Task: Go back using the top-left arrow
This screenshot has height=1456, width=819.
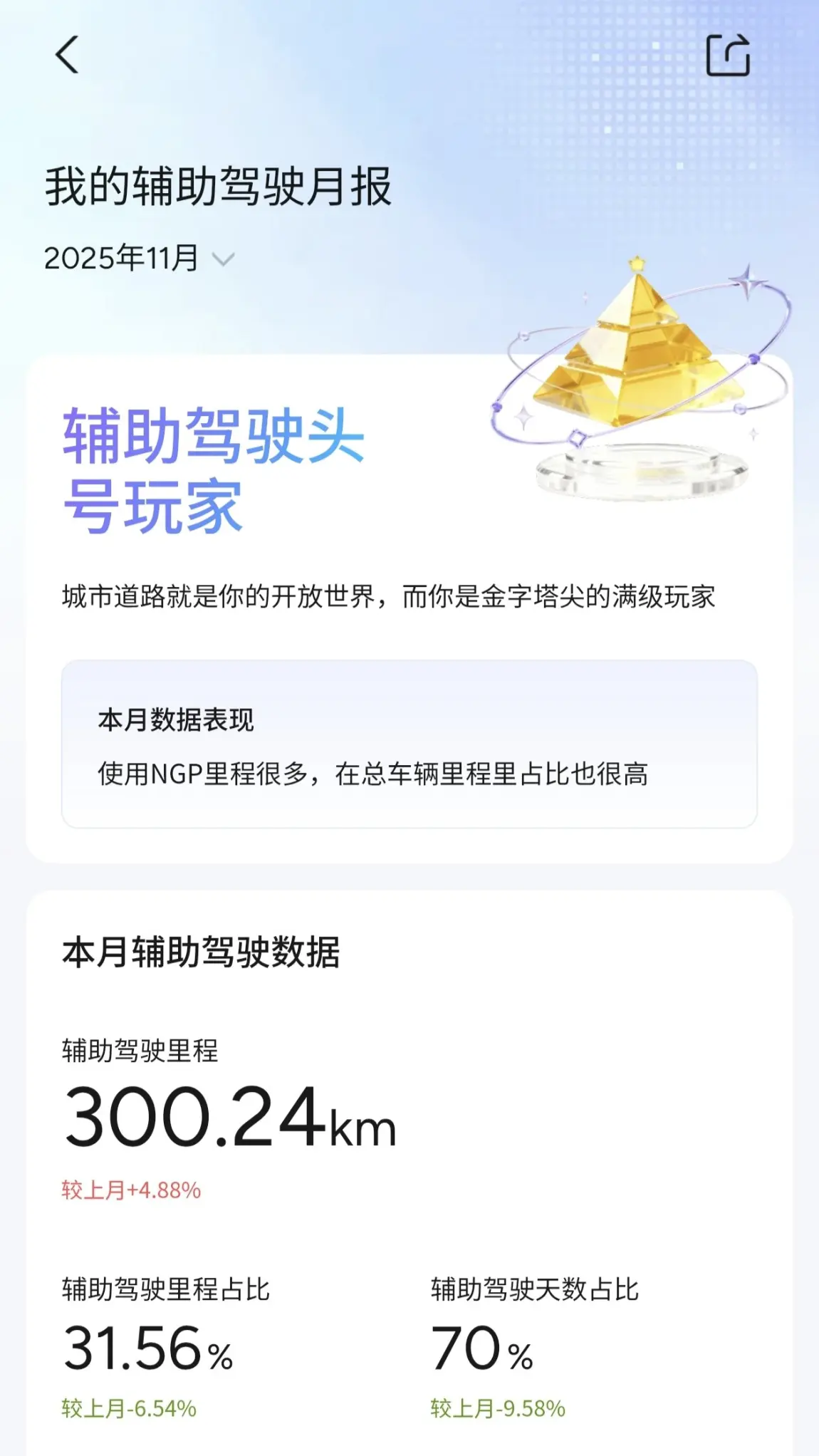Action: [67, 55]
